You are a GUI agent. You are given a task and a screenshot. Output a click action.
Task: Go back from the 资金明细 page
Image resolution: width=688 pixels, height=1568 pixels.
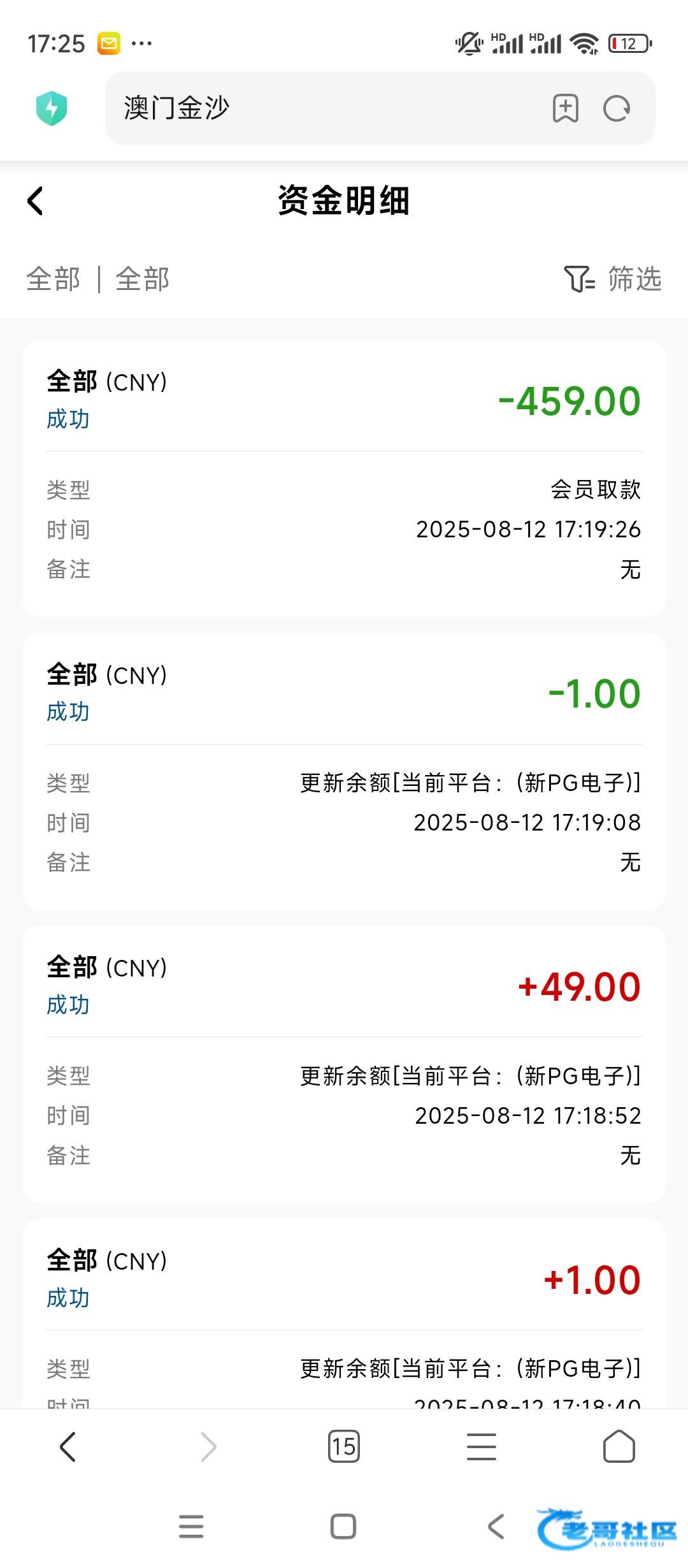coord(36,201)
